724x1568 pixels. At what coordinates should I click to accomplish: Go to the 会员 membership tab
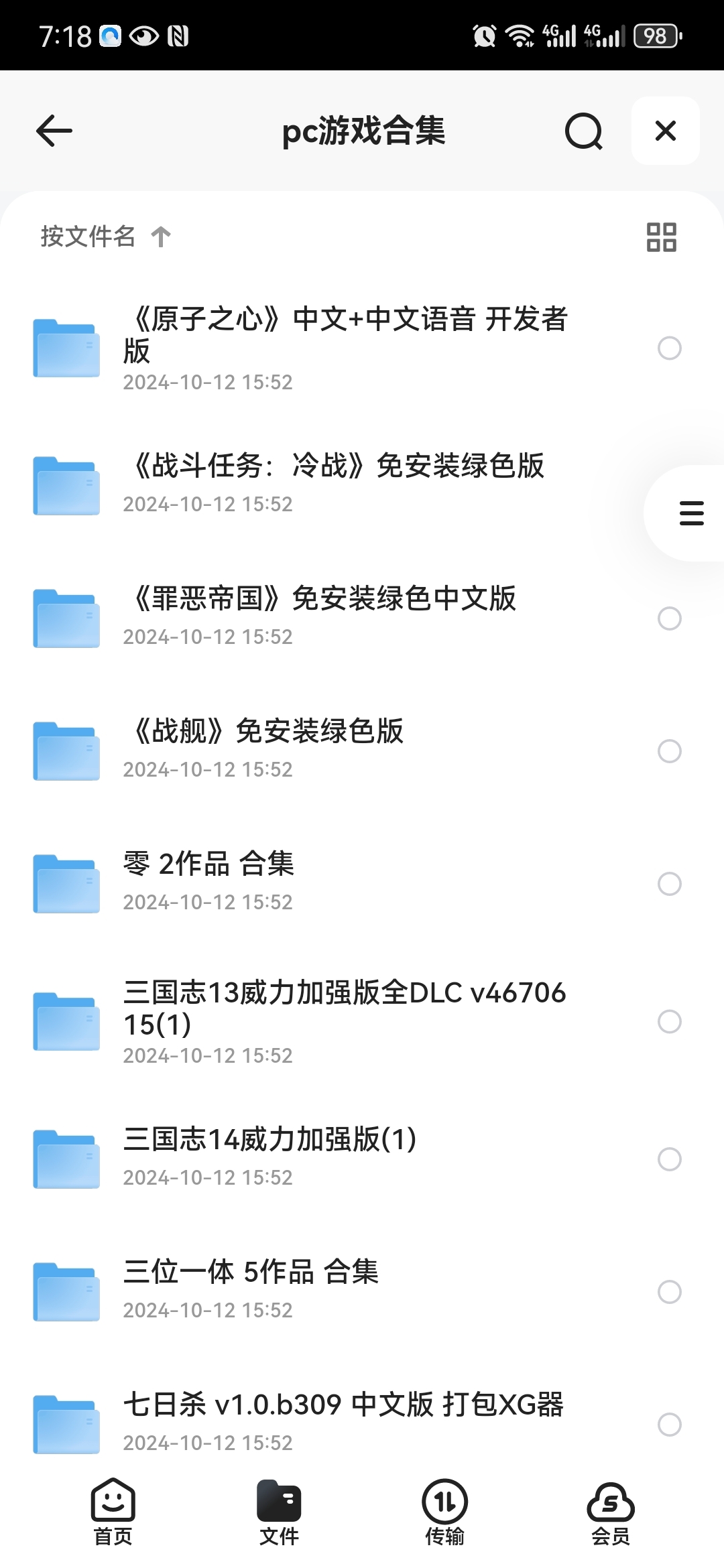611,1512
